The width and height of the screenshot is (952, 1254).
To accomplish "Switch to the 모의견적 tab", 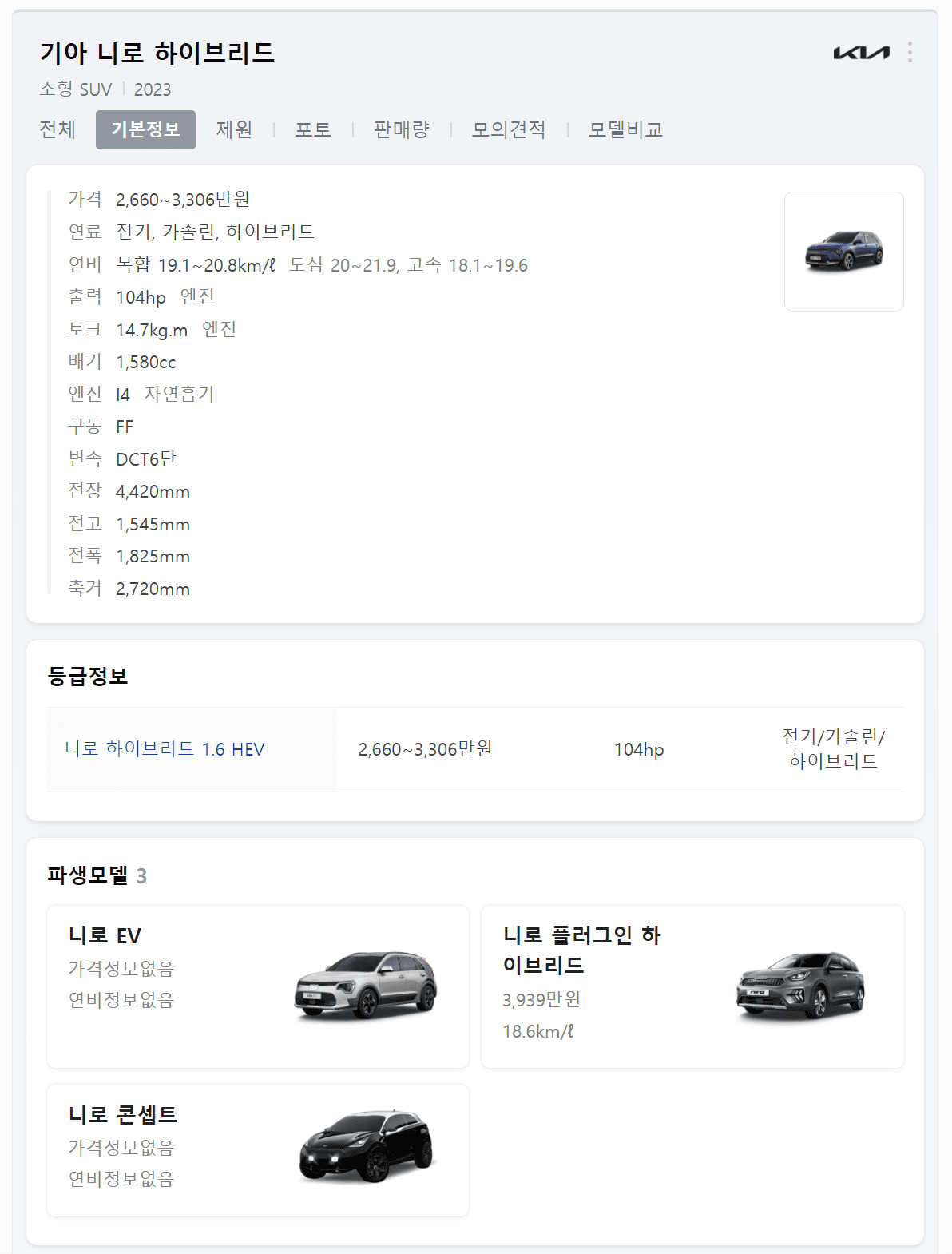I will coord(510,129).
